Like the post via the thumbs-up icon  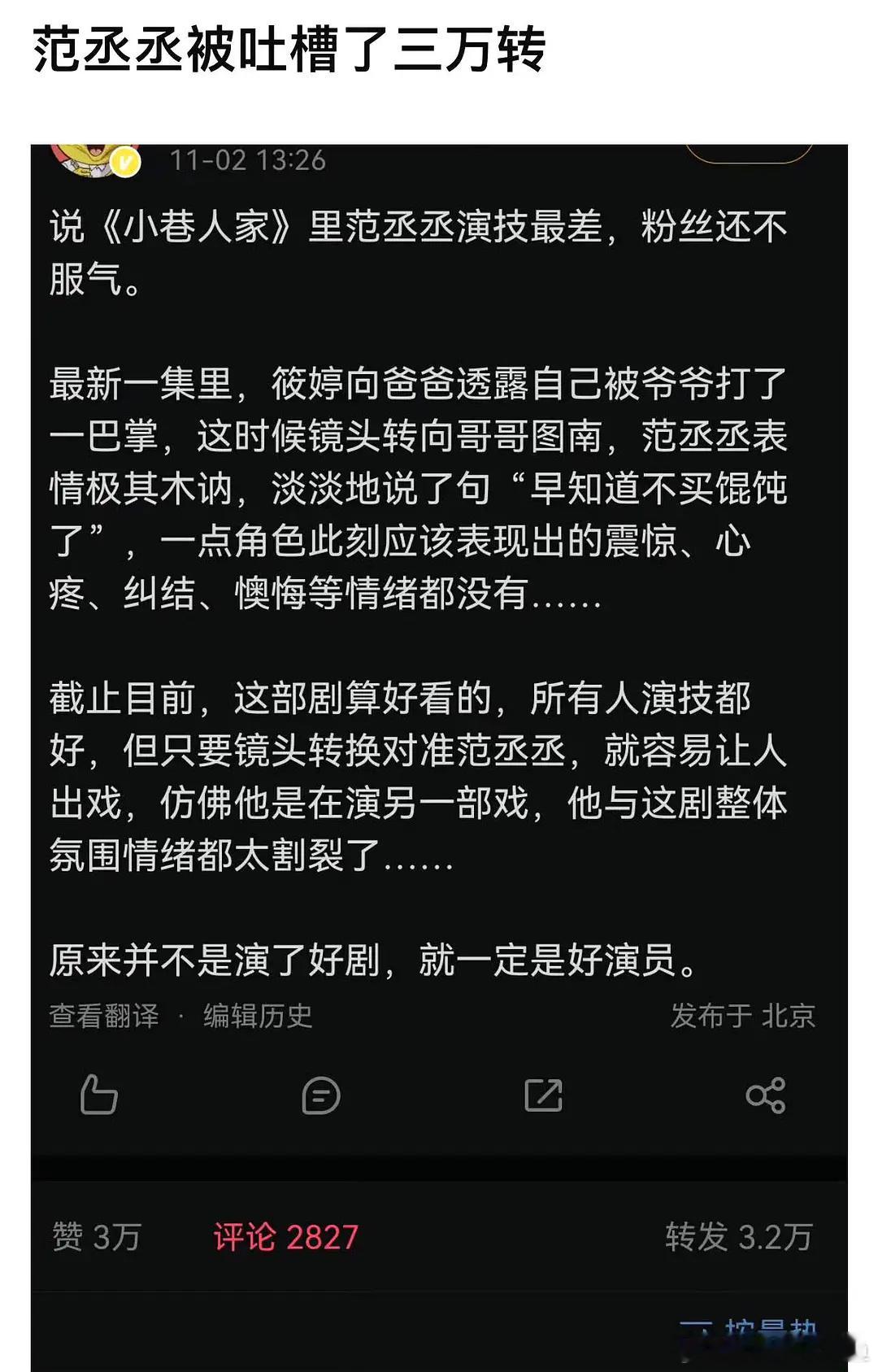click(98, 1094)
